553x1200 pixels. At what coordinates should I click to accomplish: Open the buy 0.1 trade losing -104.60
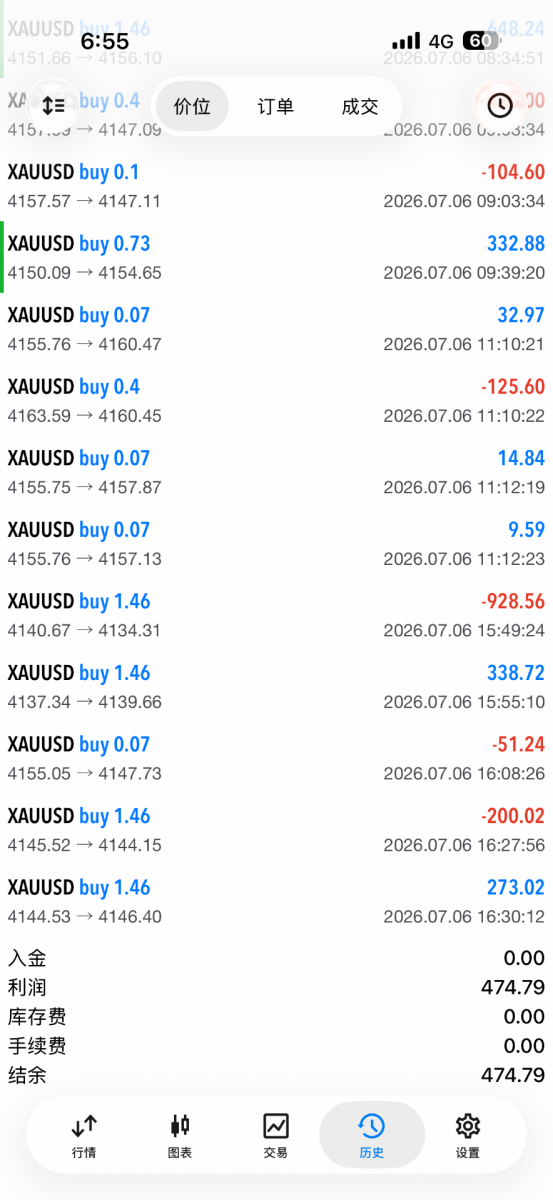(x=276, y=186)
